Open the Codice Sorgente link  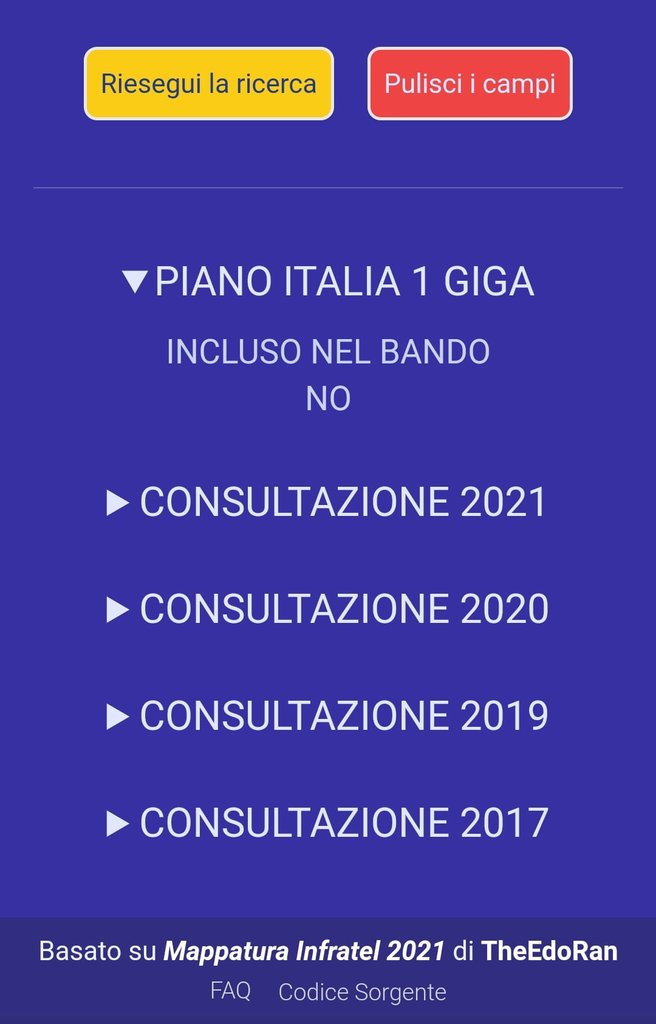tap(362, 992)
